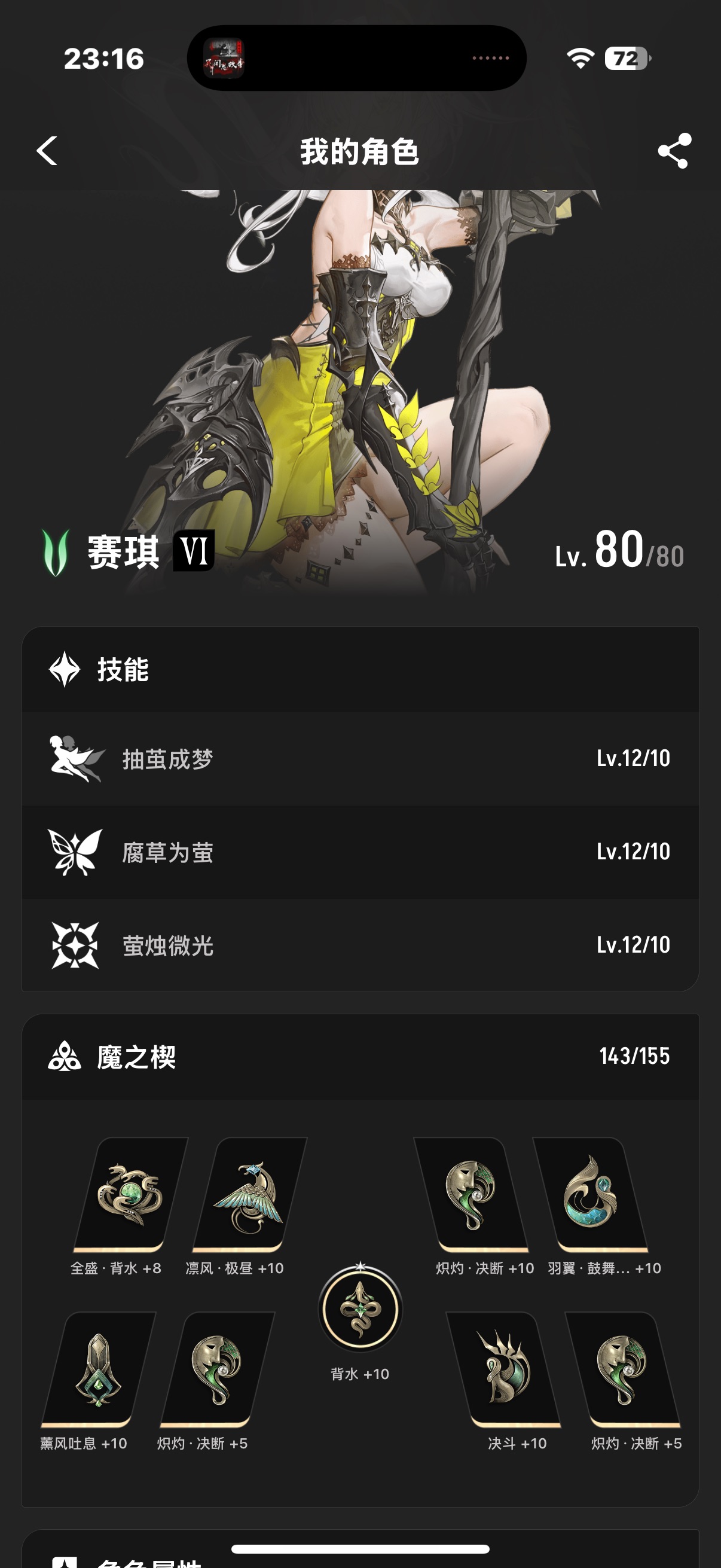Inspect the 决斗 +10 wedge
Image resolution: width=721 pixels, height=1568 pixels.
pos(503,1368)
